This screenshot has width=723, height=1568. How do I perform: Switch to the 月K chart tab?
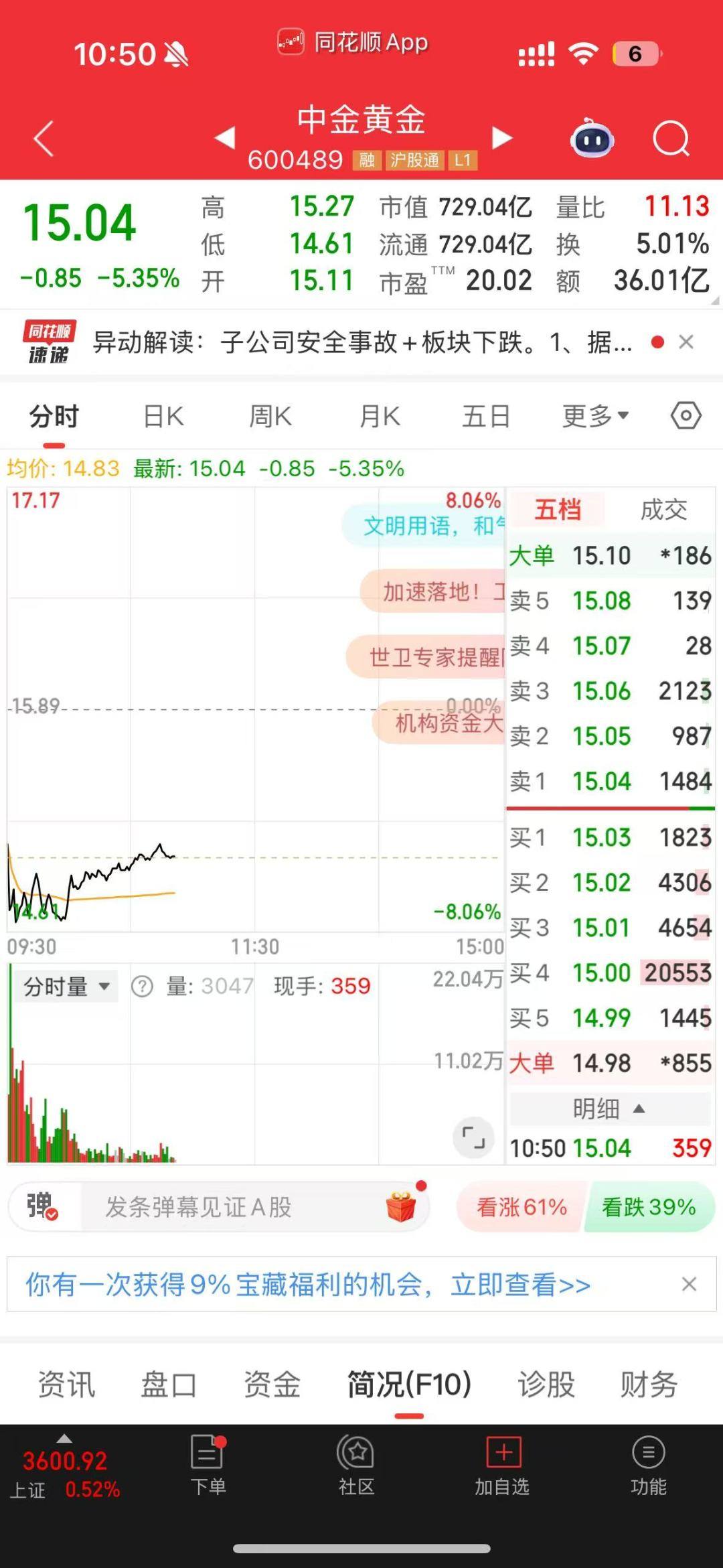(380, 417)
